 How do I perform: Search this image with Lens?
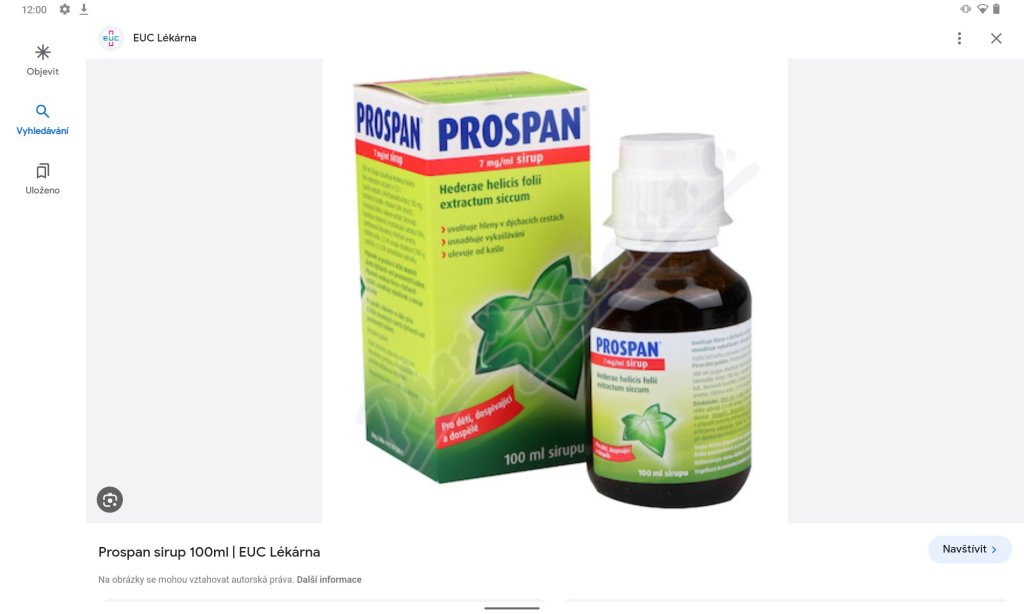(110, 500)
